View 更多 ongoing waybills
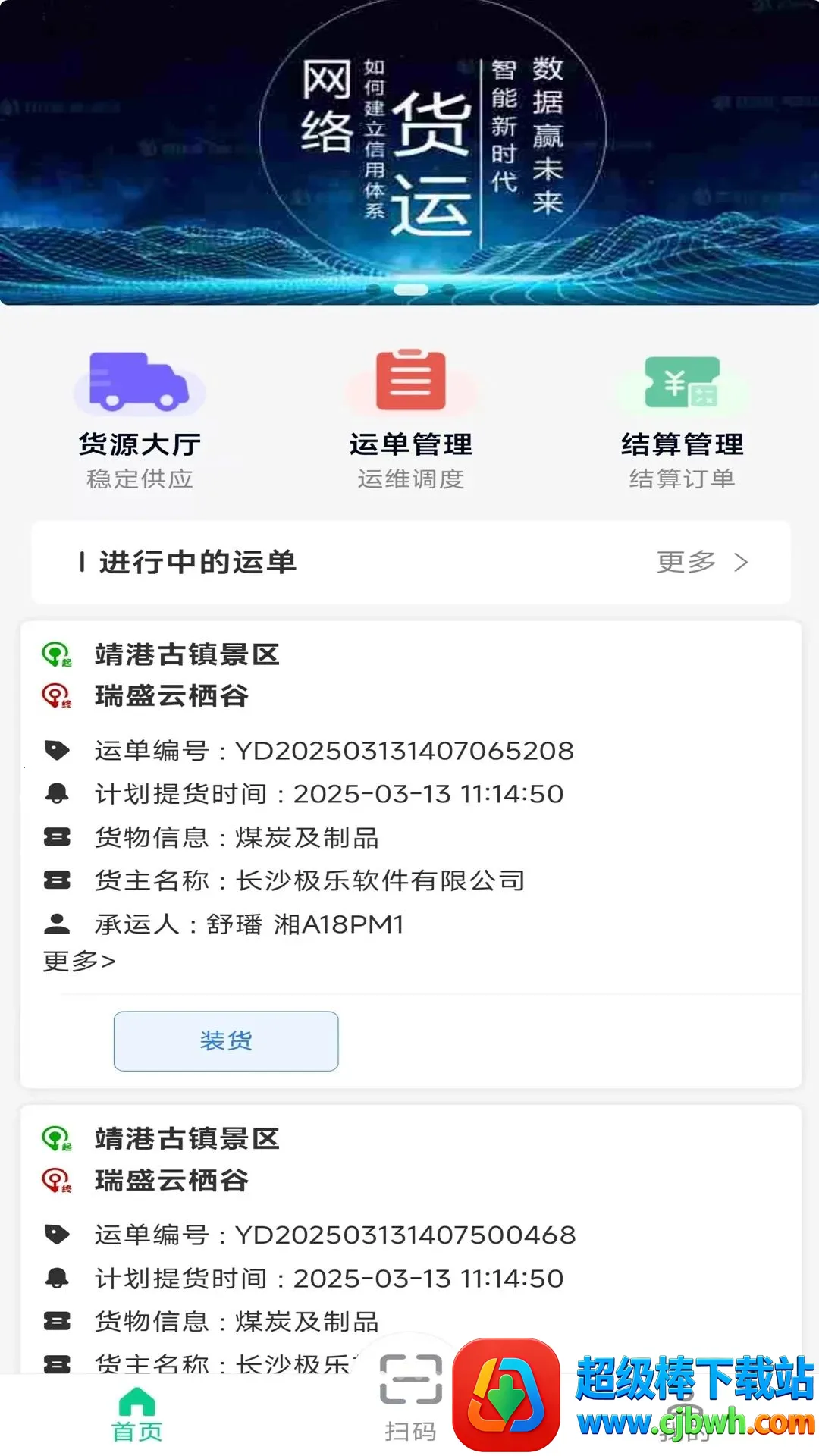The height and width of the screenshot is (1456, 819). pyautogui.click(x=702, y=562)
